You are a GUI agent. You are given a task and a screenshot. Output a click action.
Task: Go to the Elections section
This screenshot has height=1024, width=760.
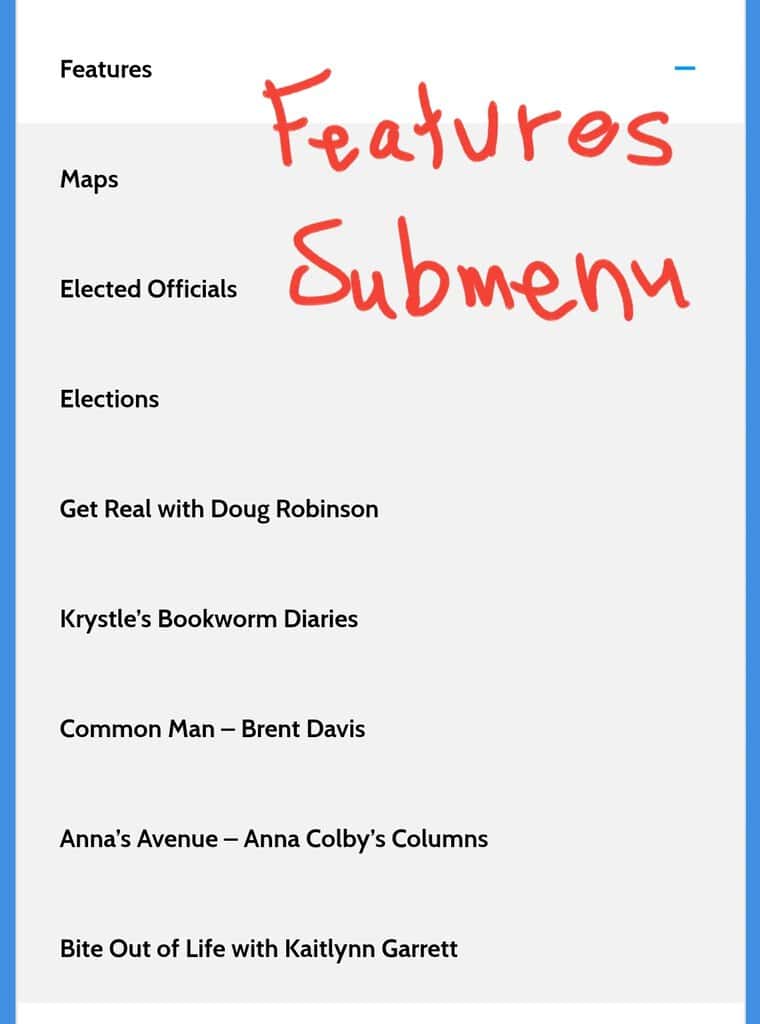pyautogui.click(x=109, y=399)
